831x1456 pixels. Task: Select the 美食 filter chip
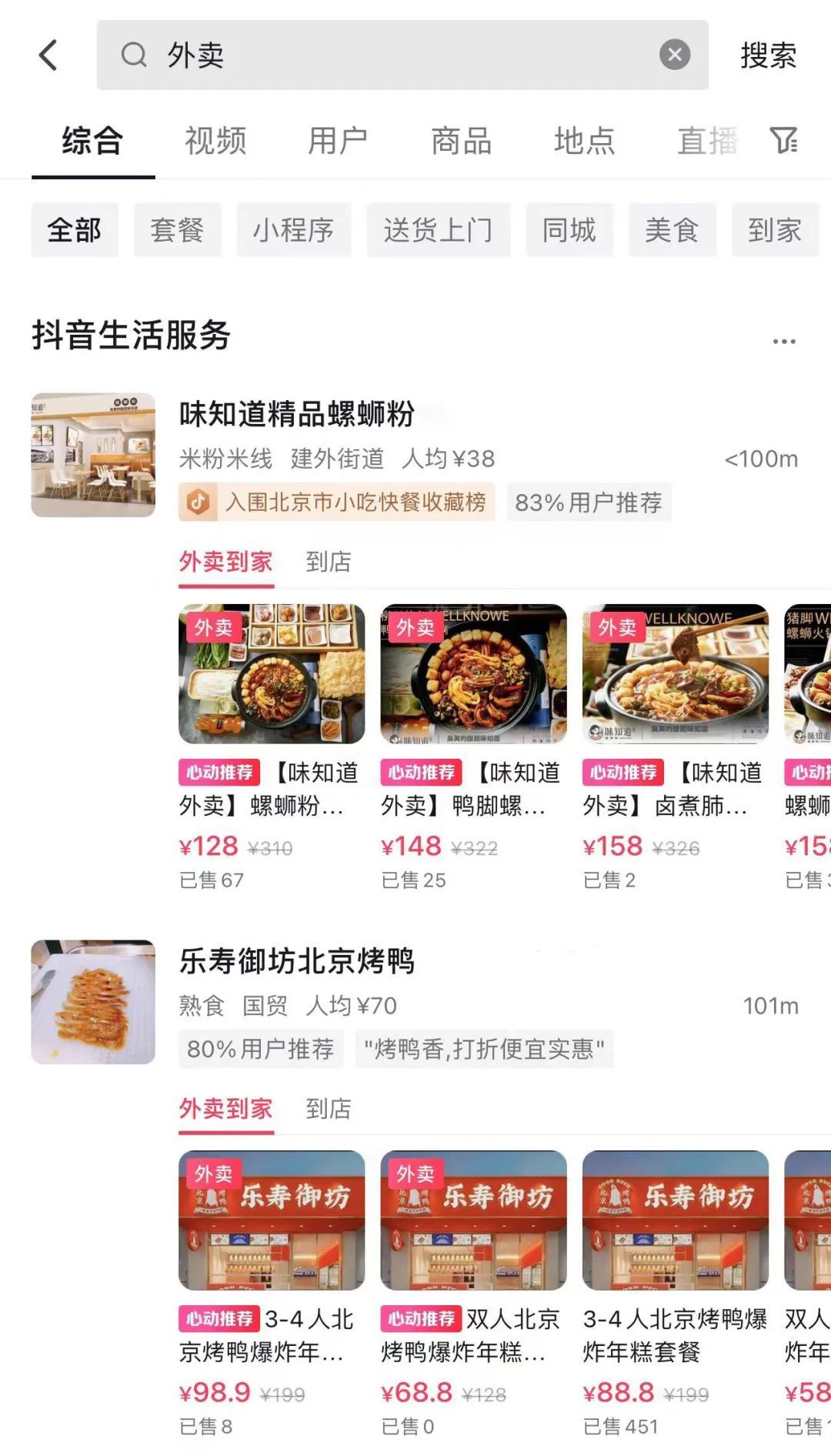pos(672,230)
